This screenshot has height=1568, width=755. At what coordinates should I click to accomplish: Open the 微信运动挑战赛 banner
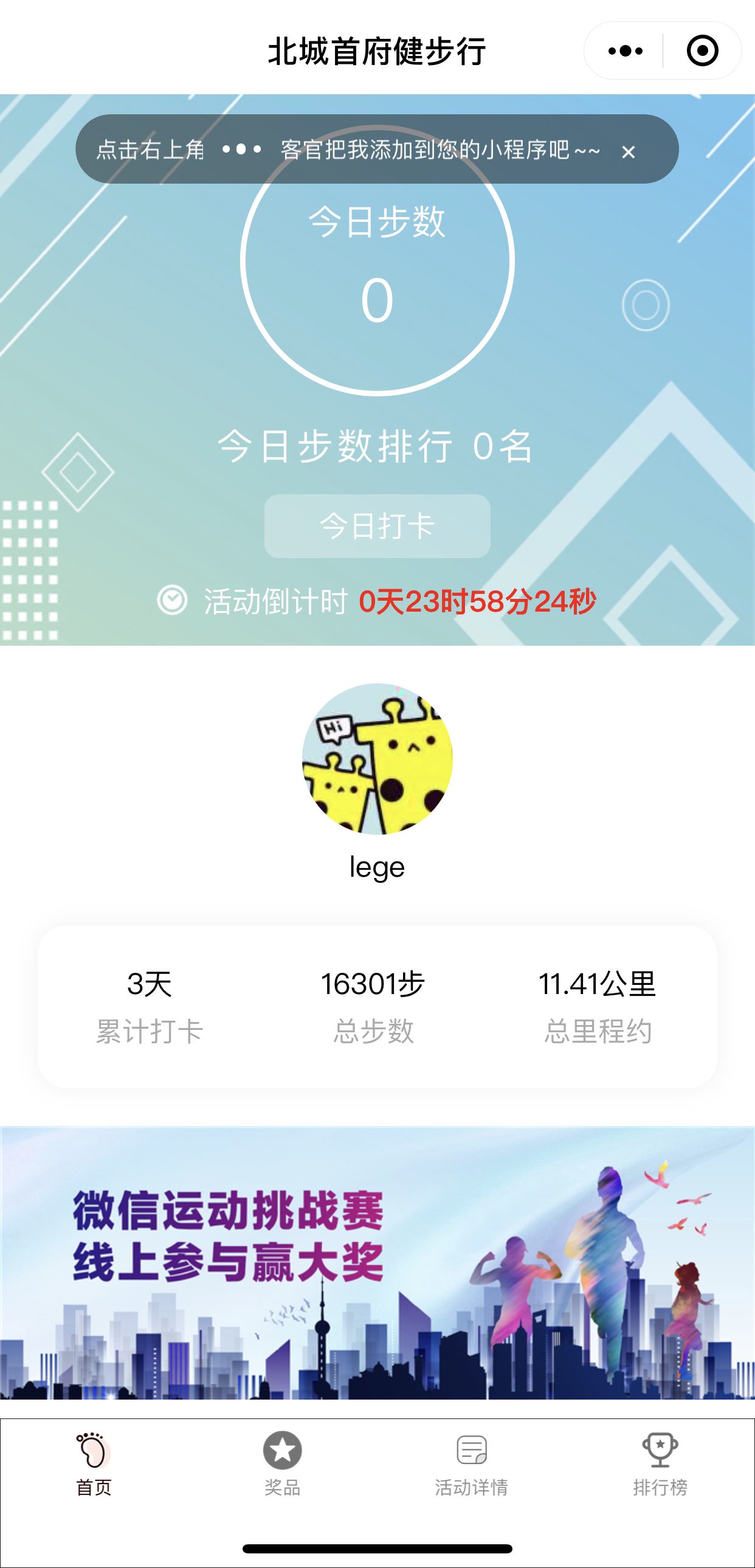coord(377,1262)
